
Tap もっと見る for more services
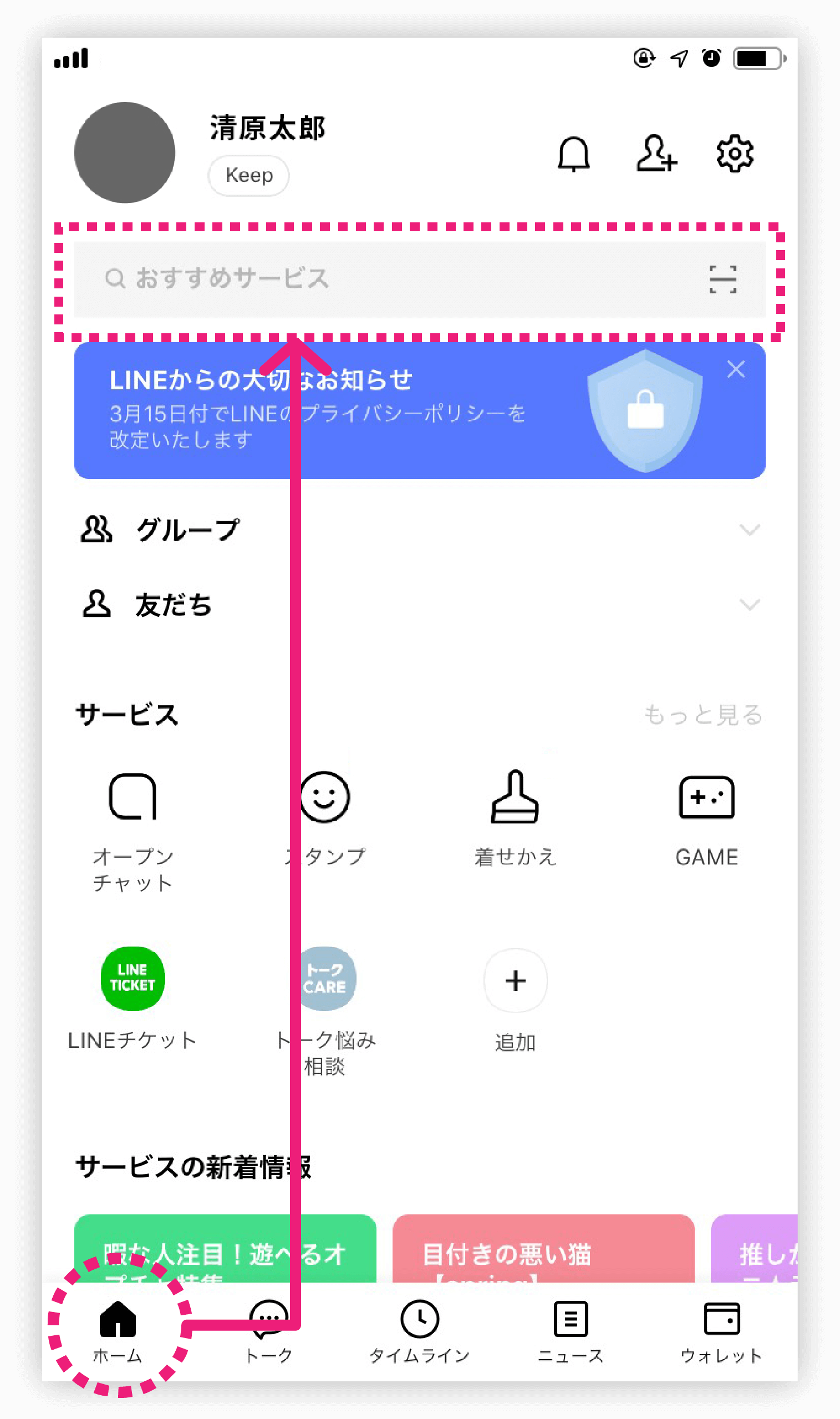point(702,715)
